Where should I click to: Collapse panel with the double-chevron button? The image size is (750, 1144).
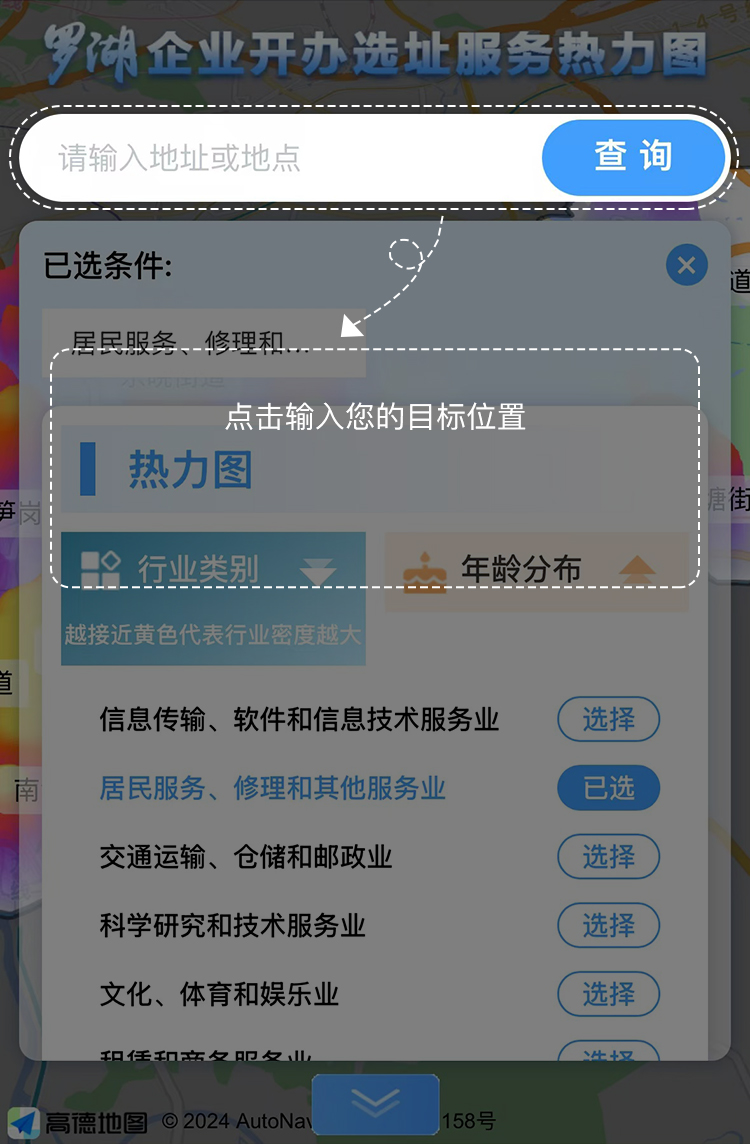click(x=375, y=1104)
